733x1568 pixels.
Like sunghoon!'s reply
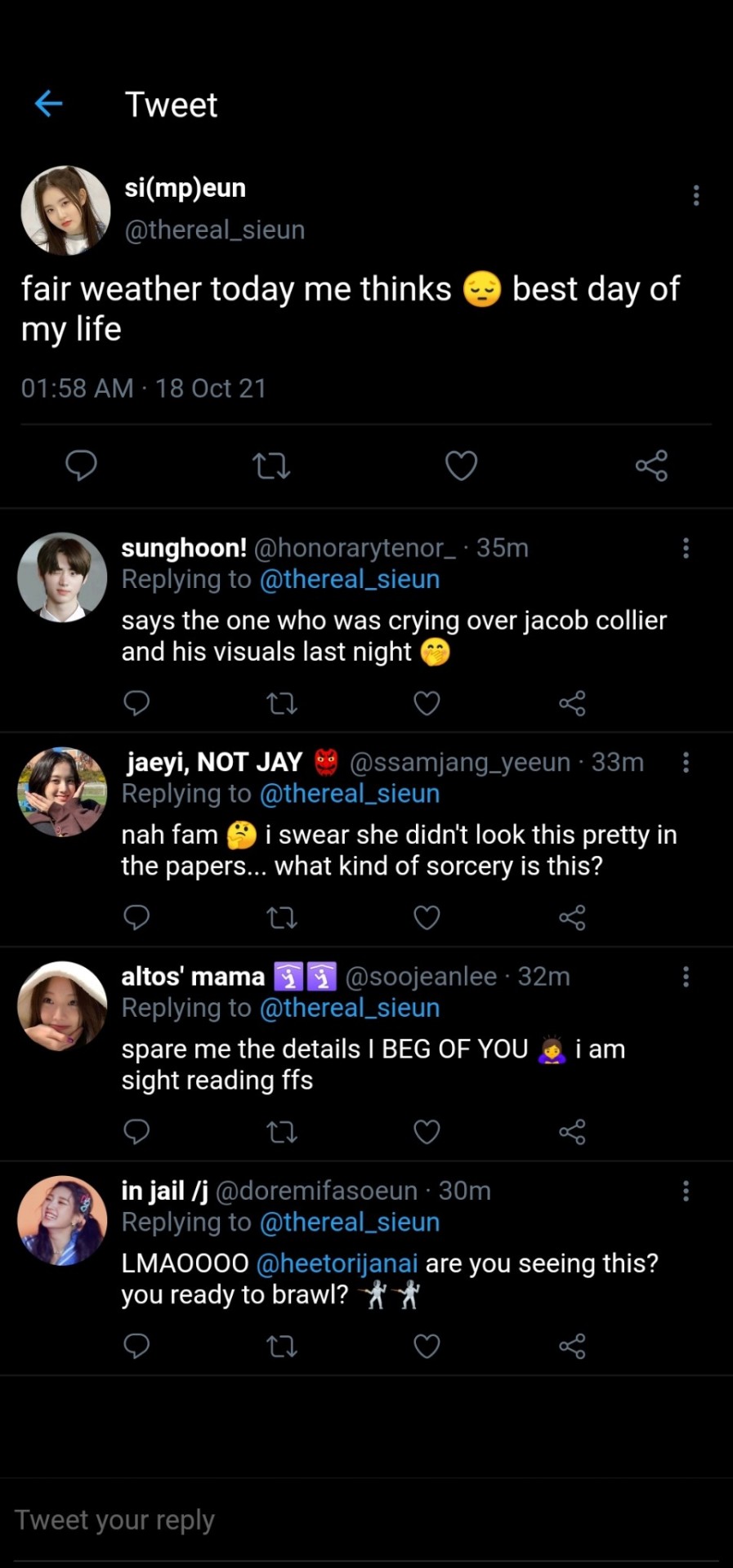coord(427,703)
